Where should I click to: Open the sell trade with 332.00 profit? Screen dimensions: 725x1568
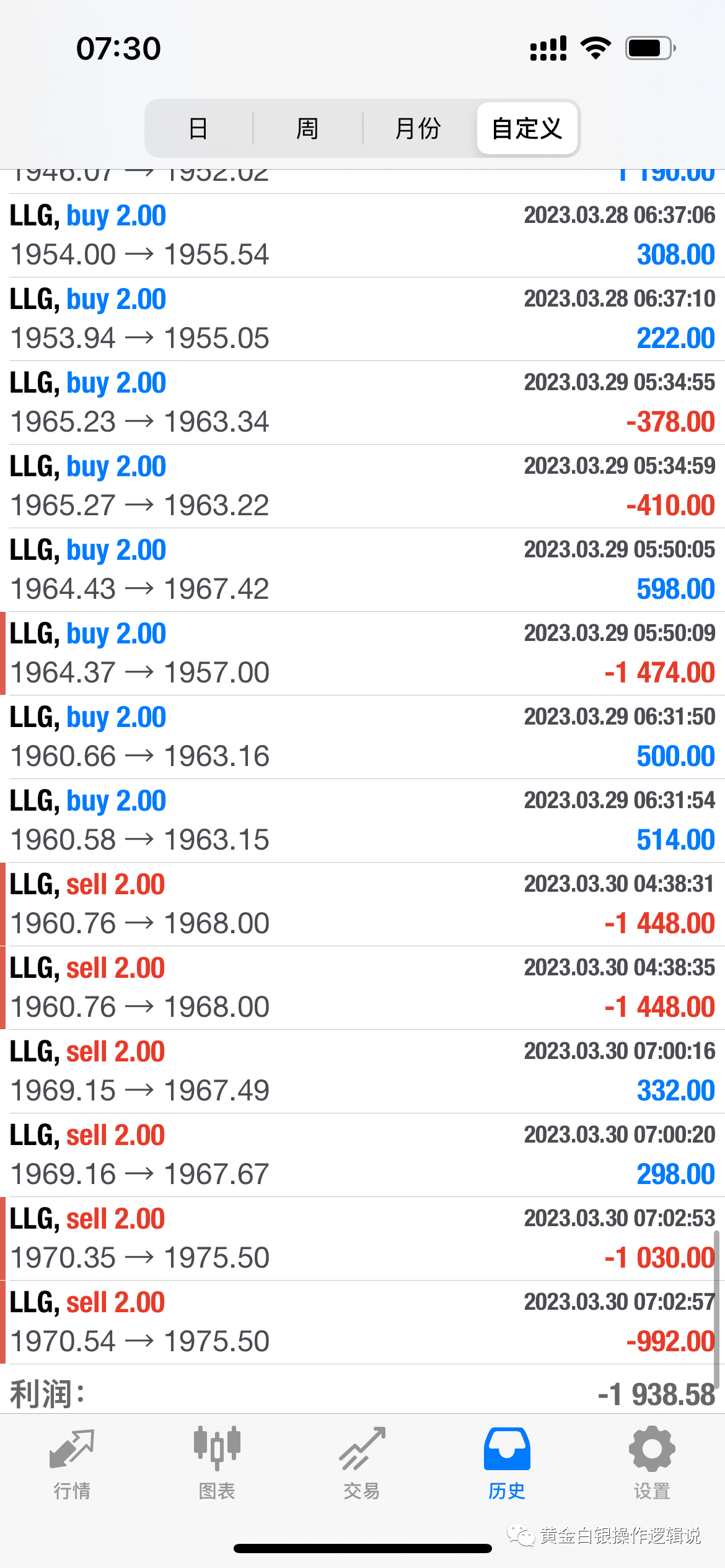362,1071
